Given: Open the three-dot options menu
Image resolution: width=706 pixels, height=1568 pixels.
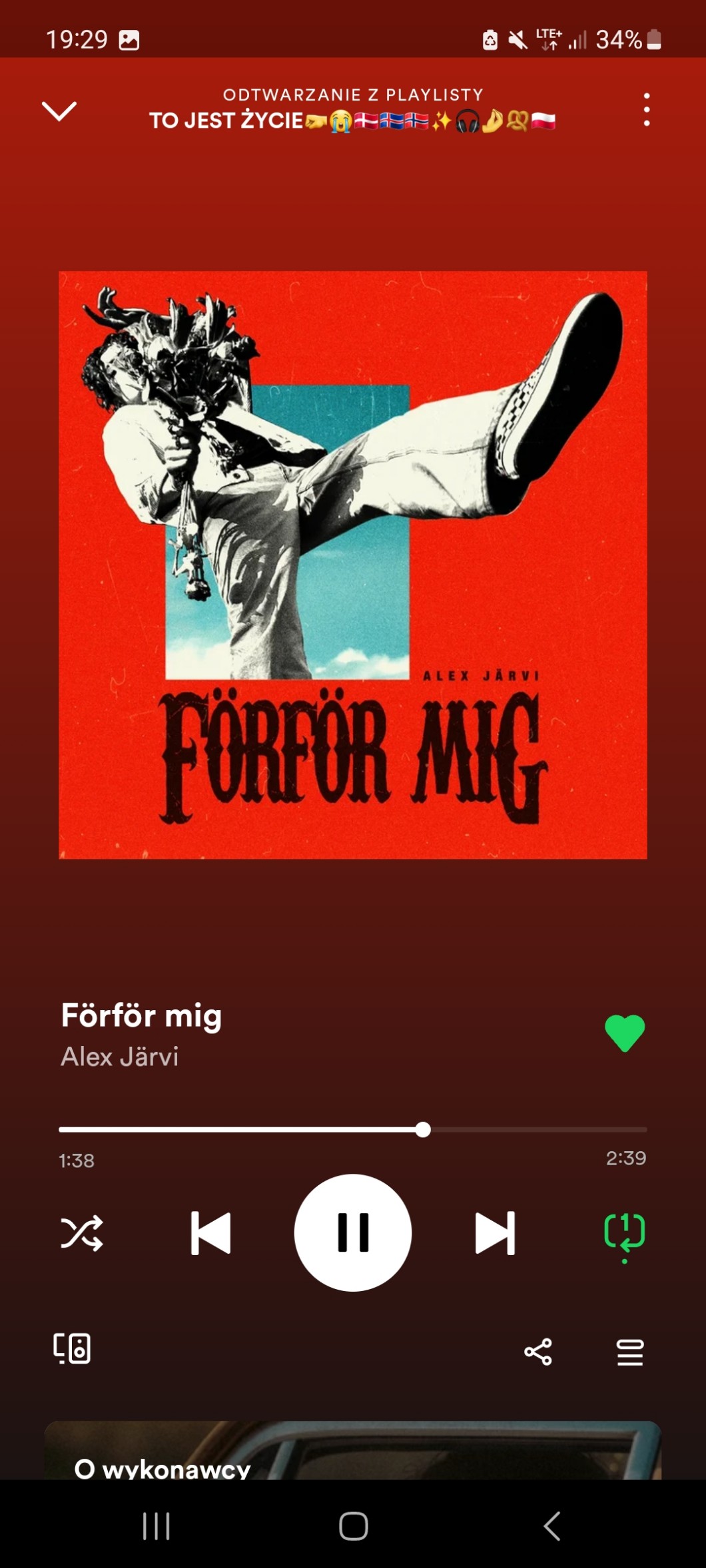Looking at the screenshot, I should click(646, 110).
